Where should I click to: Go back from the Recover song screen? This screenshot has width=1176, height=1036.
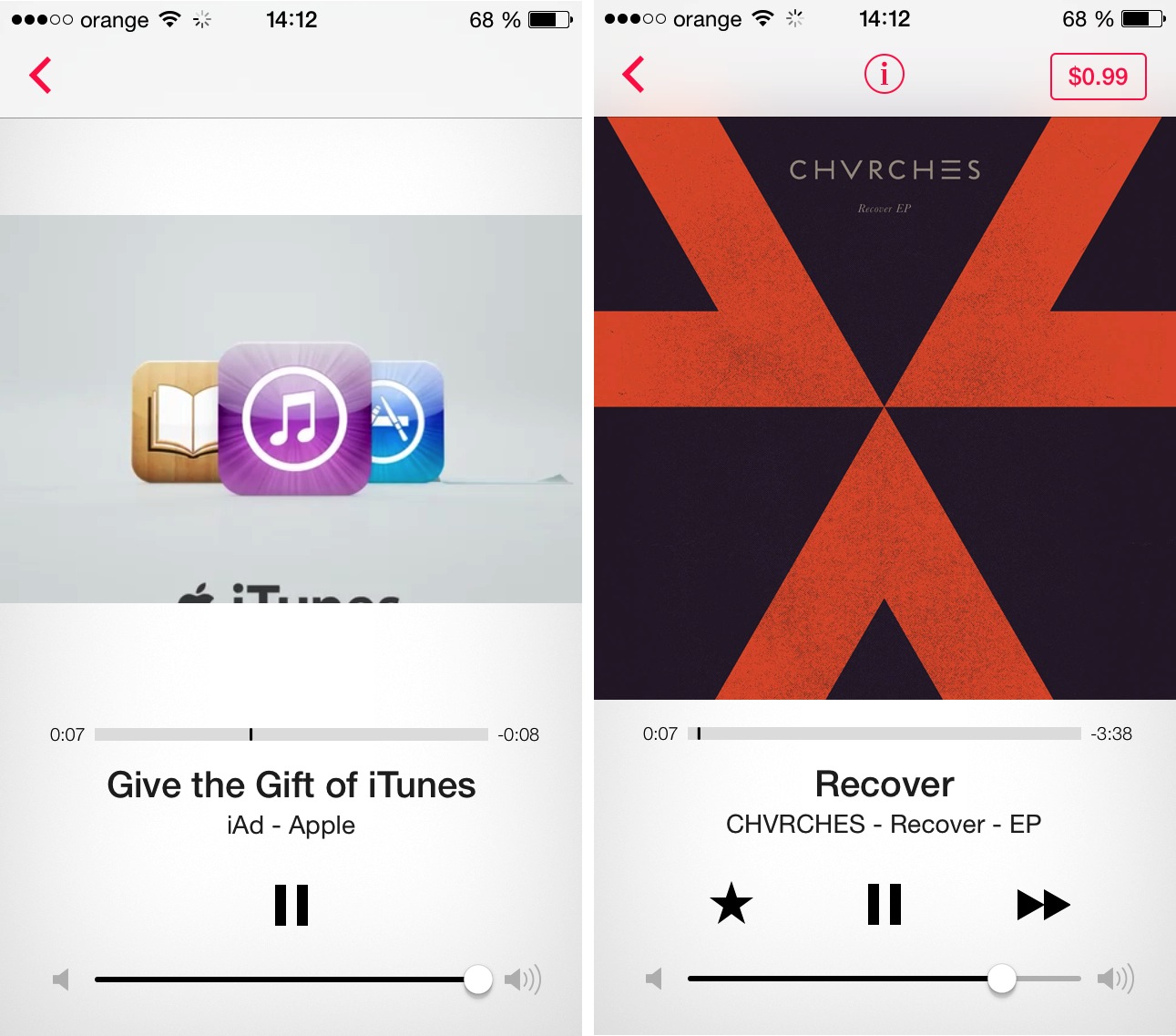[633, 75]
